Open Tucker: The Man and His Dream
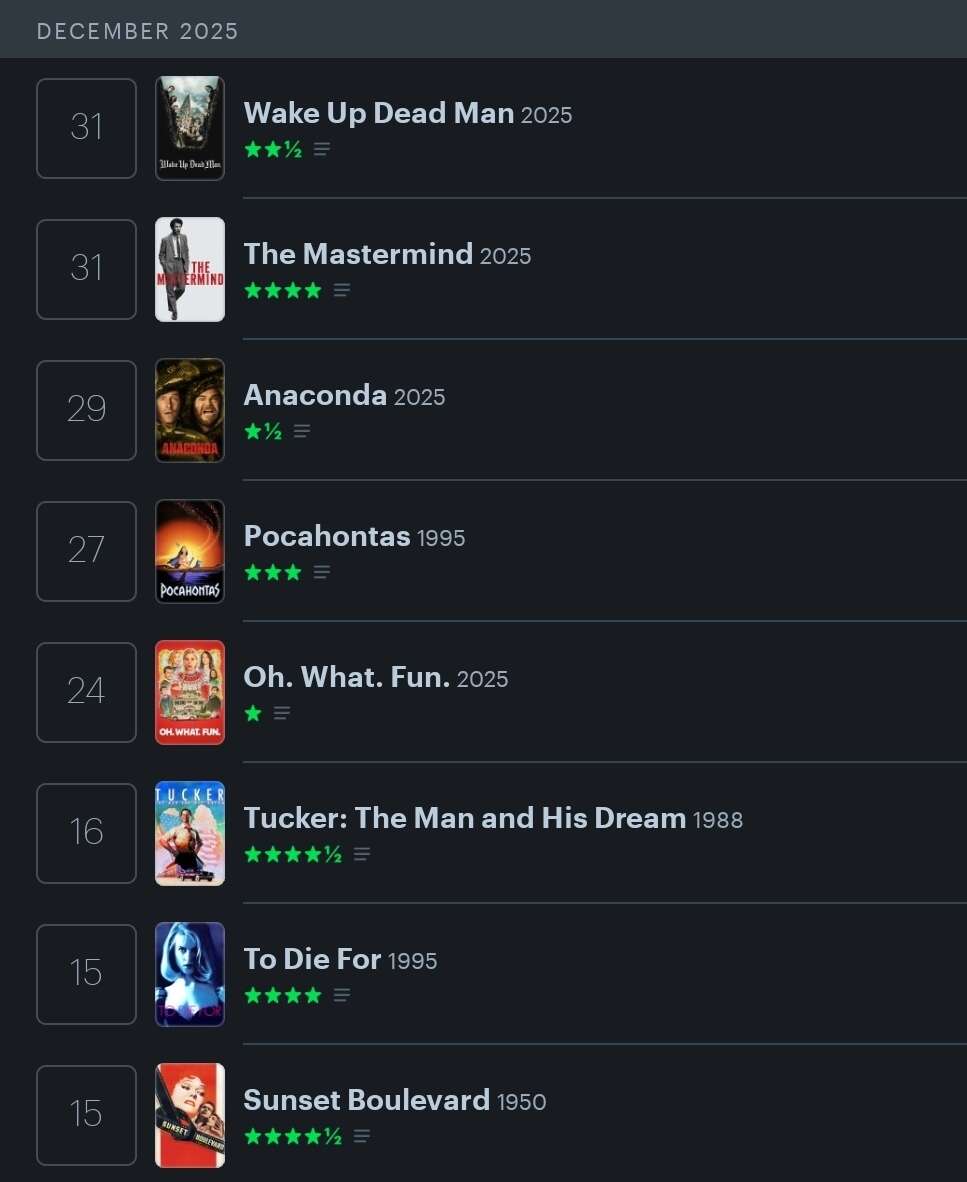Image resolution: width=967 pixels, height=1182 pixels. click(x=464, y=819)
